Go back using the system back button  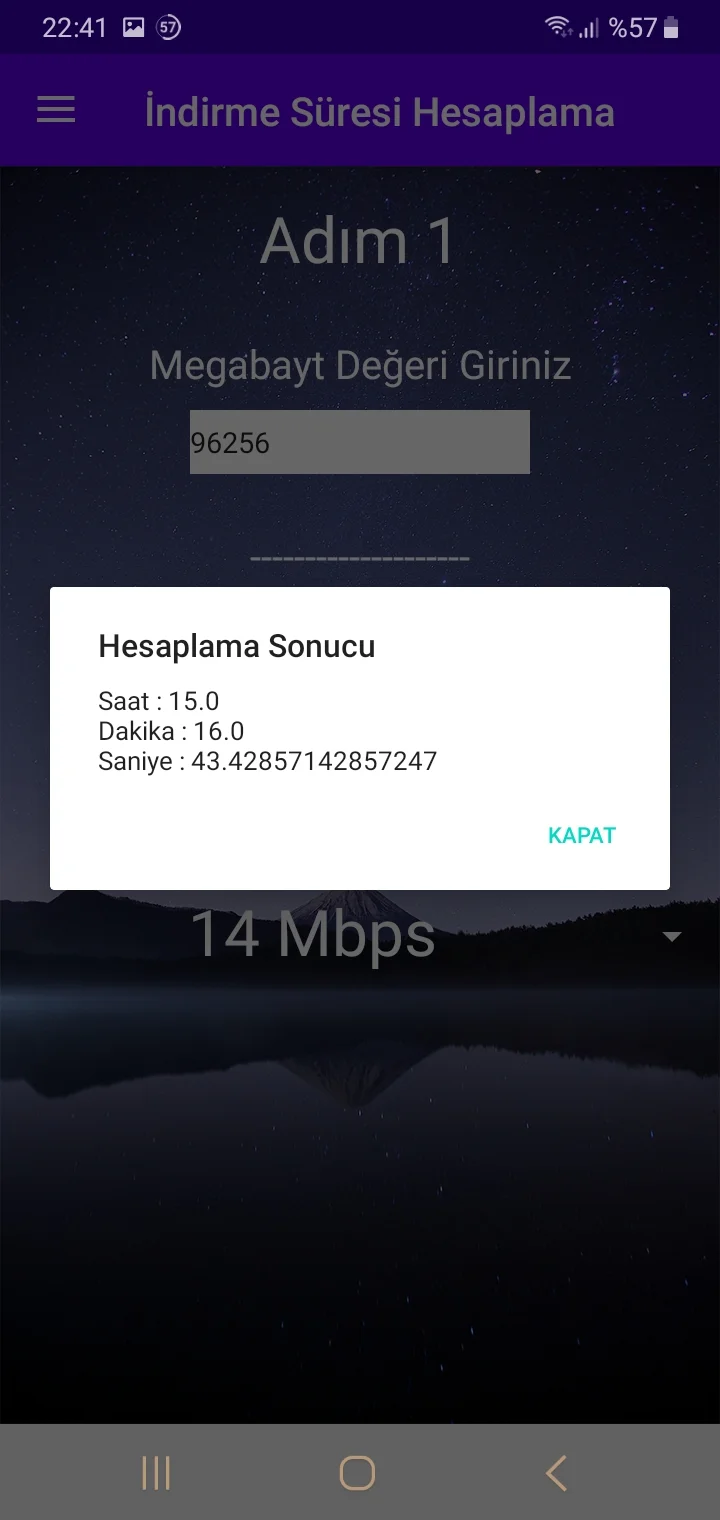[556, 1473]
